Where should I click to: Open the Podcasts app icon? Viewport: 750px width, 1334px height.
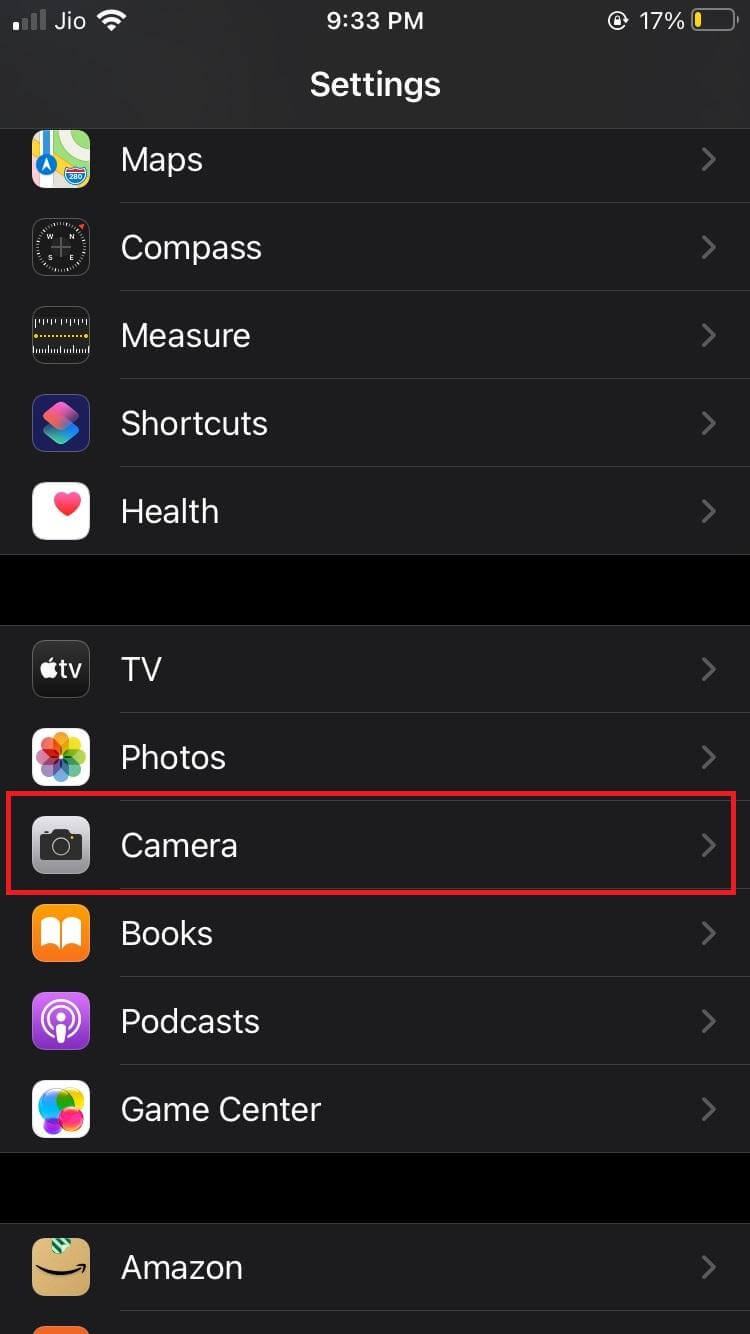click(61, 1021)
